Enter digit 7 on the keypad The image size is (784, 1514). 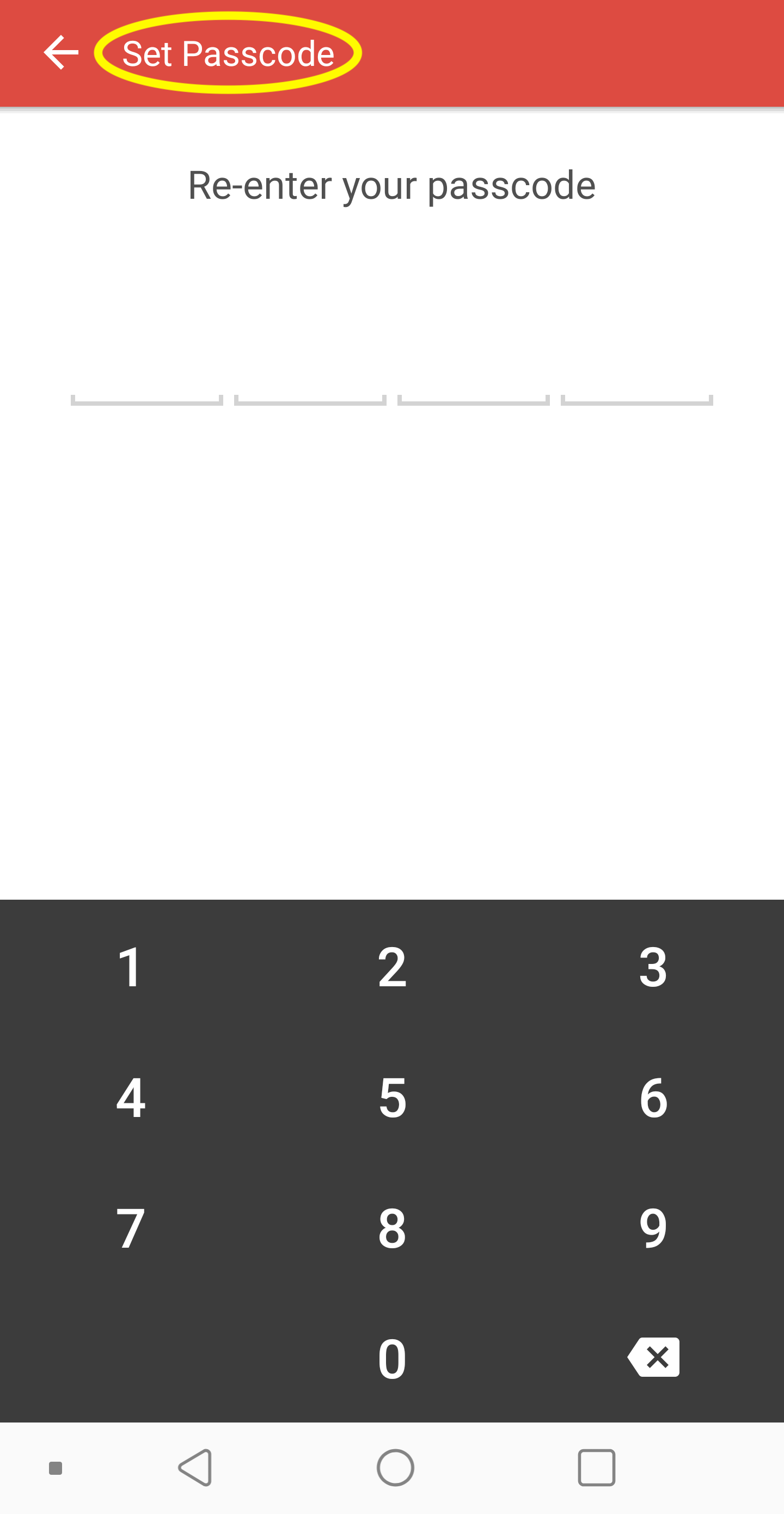(131, 1228)
